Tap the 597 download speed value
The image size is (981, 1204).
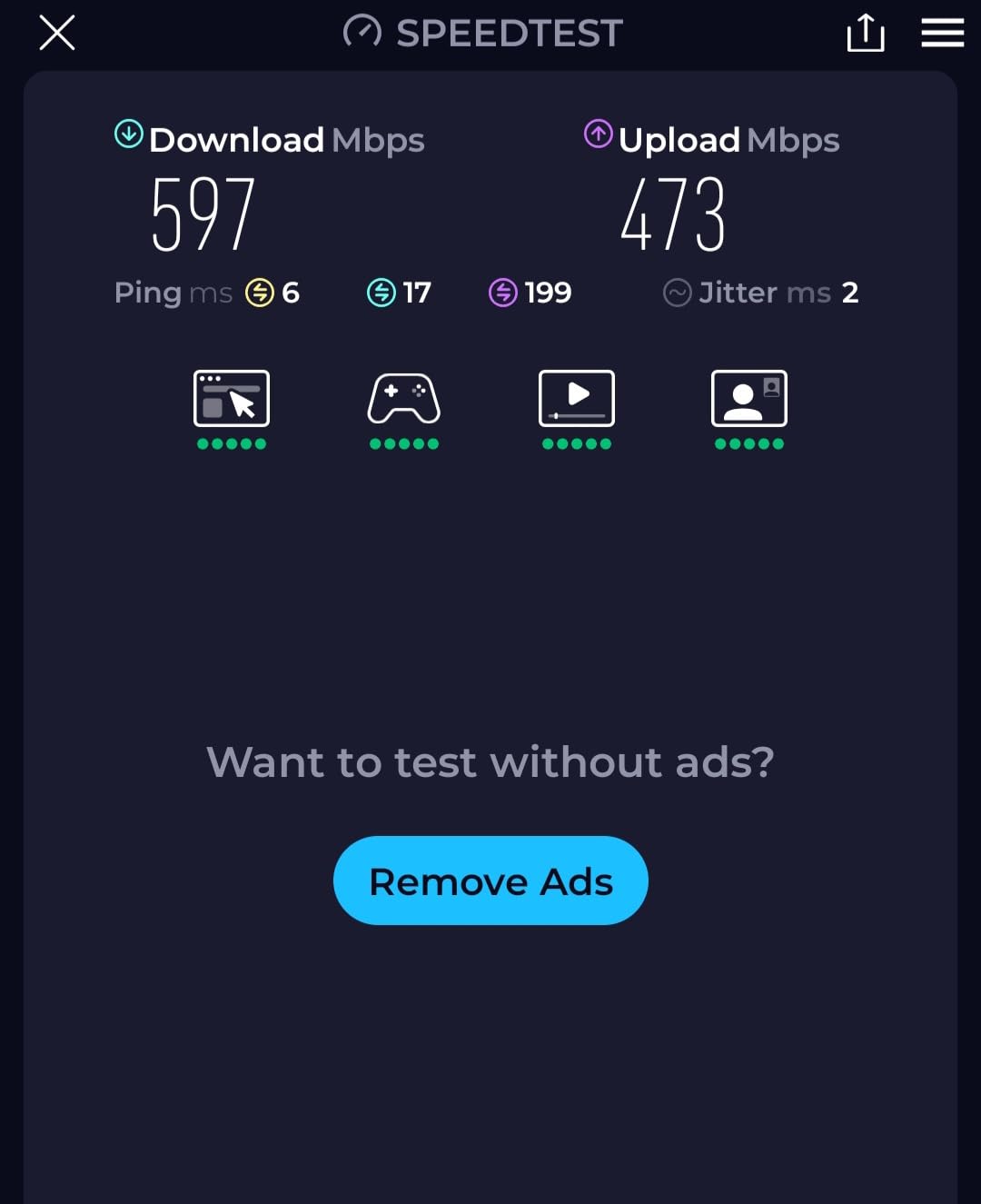[x=203, y=214]
